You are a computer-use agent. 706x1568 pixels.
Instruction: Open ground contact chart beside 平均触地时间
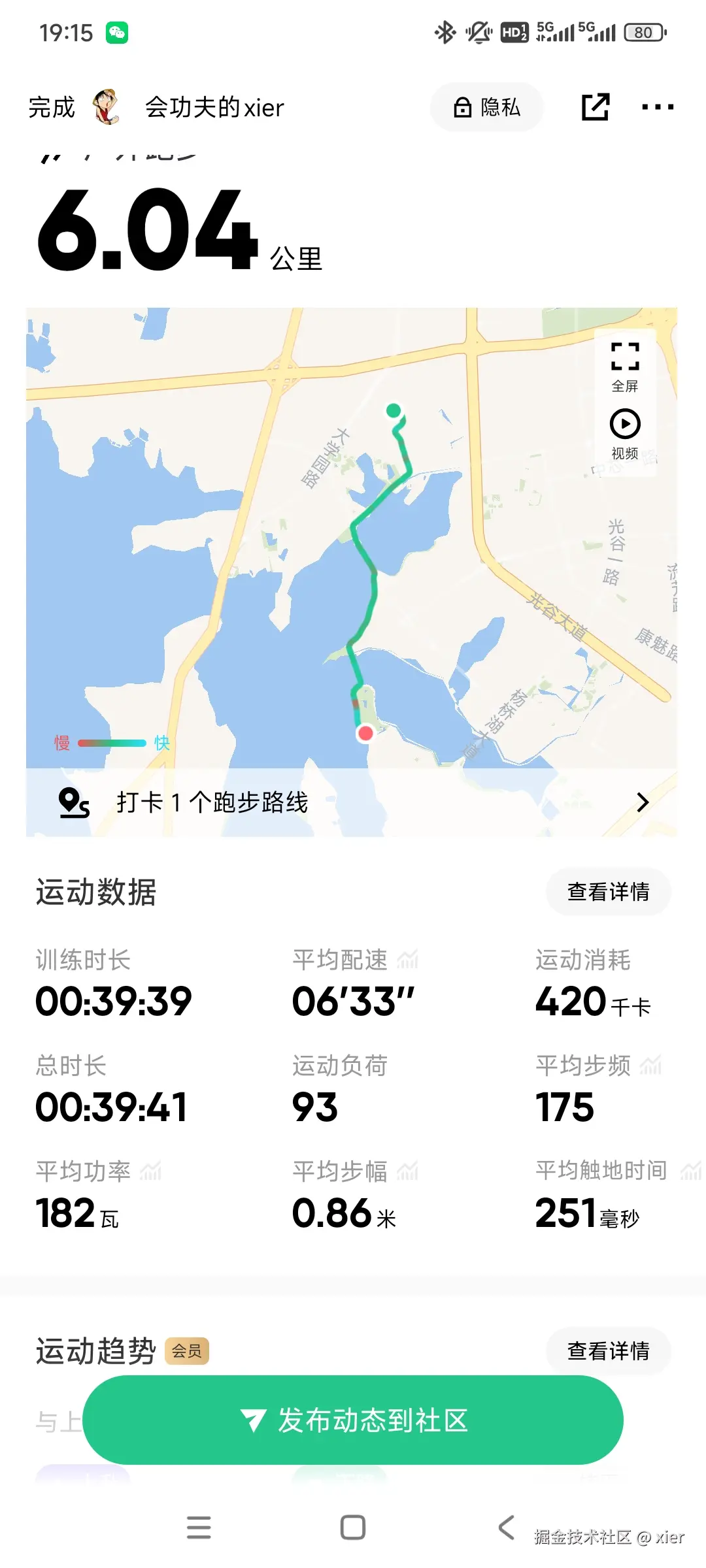tap(690, 1169)
